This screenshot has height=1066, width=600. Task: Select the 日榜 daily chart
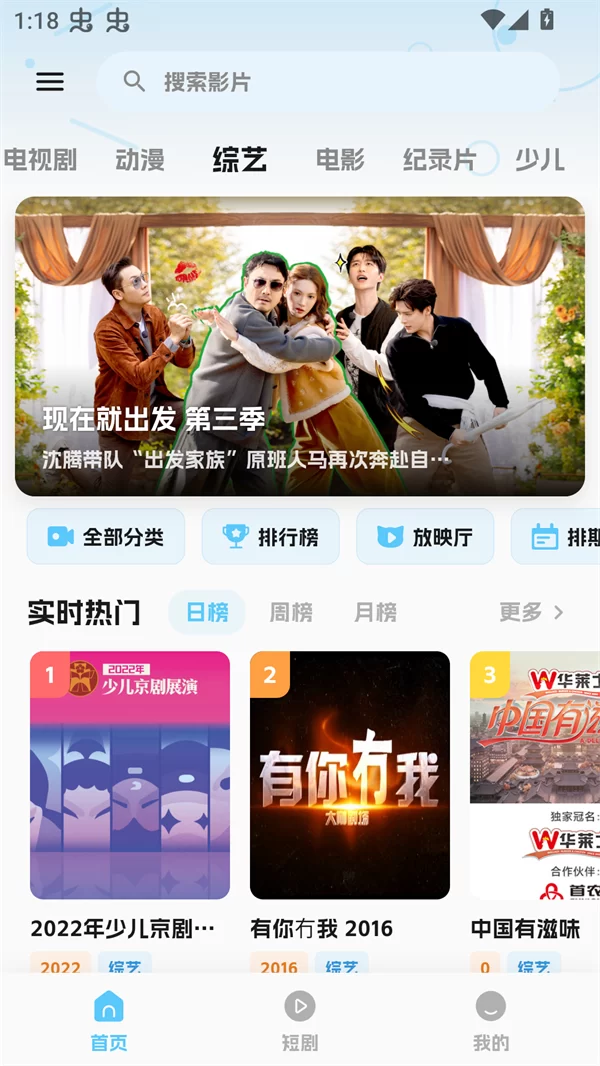click(x=207, y=612)
